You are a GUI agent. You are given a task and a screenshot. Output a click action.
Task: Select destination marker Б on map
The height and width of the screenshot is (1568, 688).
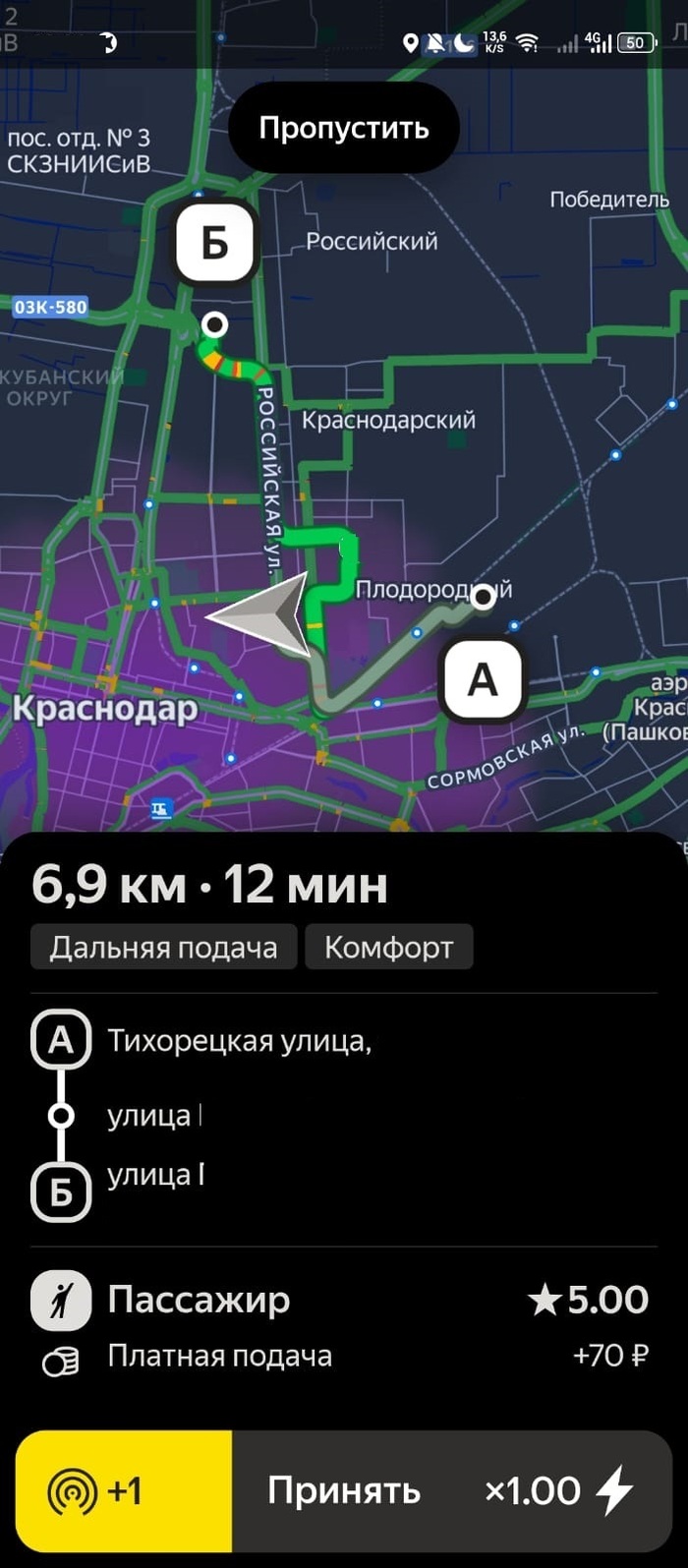tap(215, 242)
